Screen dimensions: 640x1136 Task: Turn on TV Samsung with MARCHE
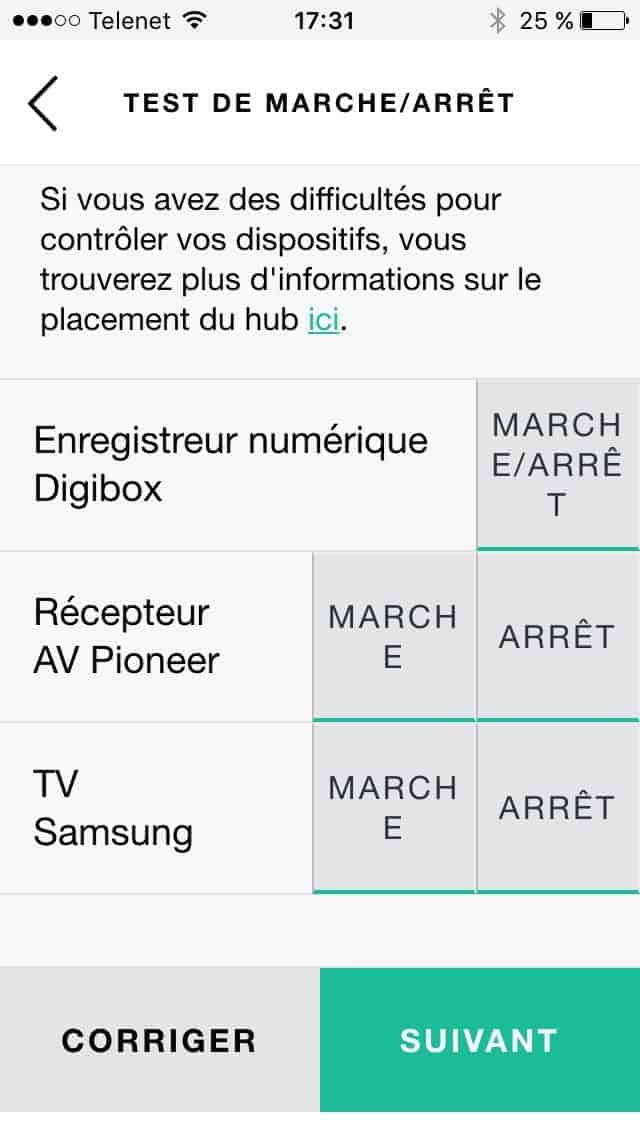[x=393, y=807]
